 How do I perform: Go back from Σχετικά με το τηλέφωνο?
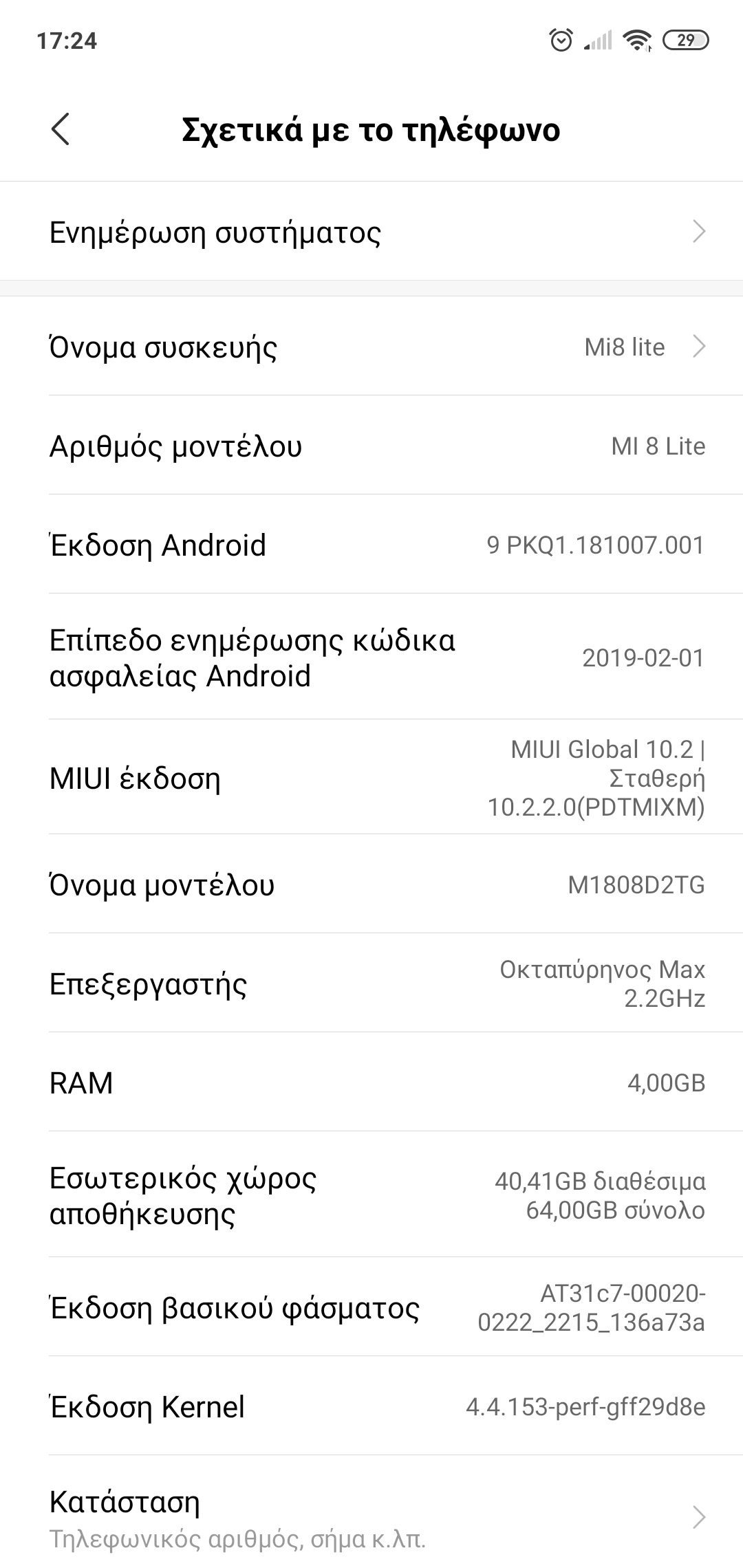tap(61, 129)
